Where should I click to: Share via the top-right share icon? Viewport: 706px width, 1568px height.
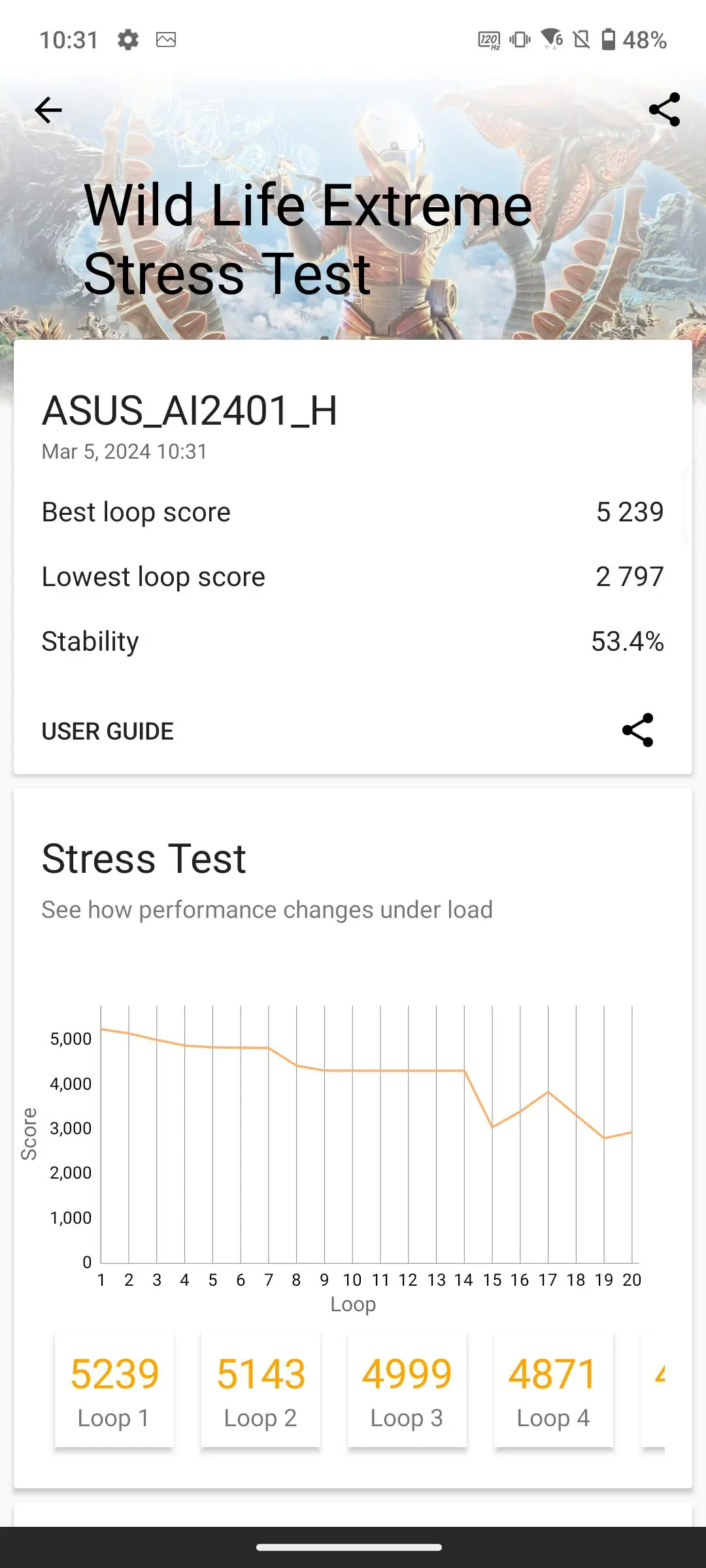664,110
